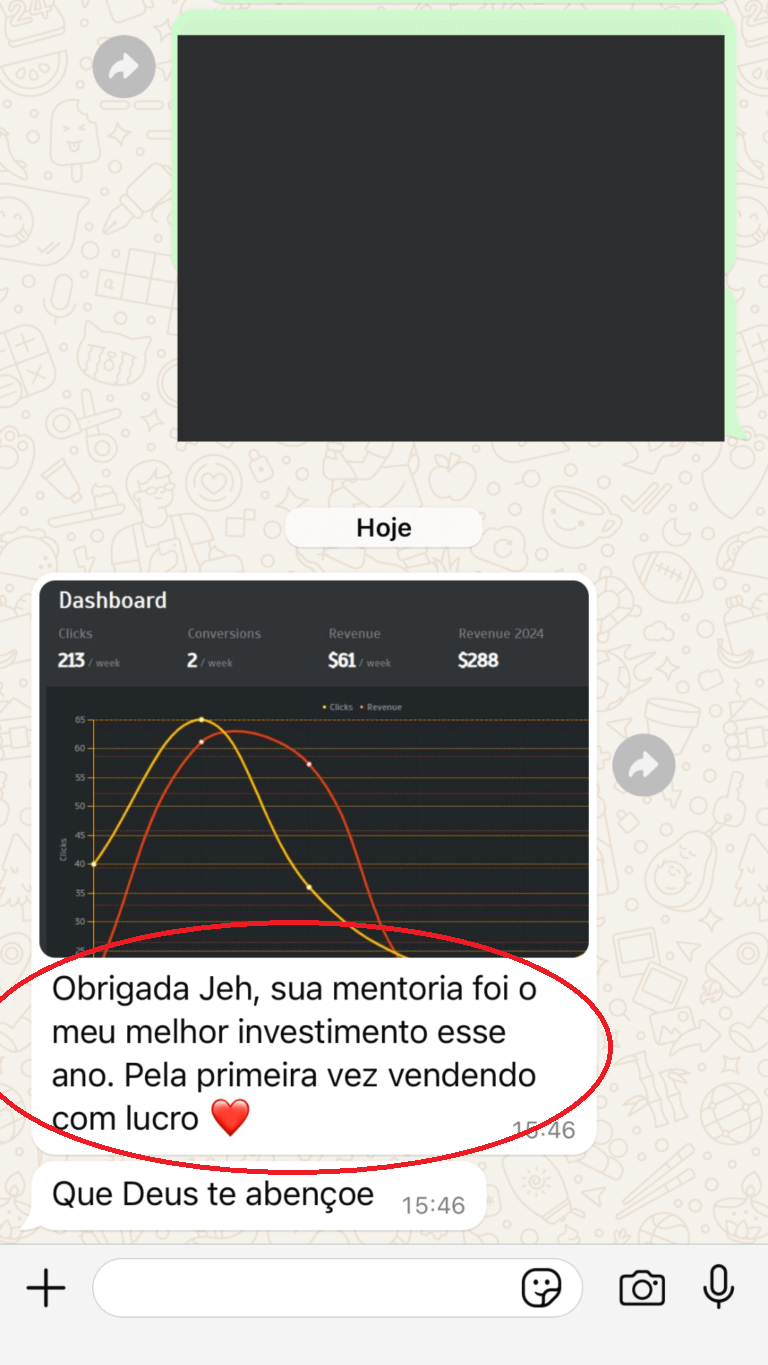Open the camera to send a photo
Screen dimensions: 768x1365
[642, 1287]
